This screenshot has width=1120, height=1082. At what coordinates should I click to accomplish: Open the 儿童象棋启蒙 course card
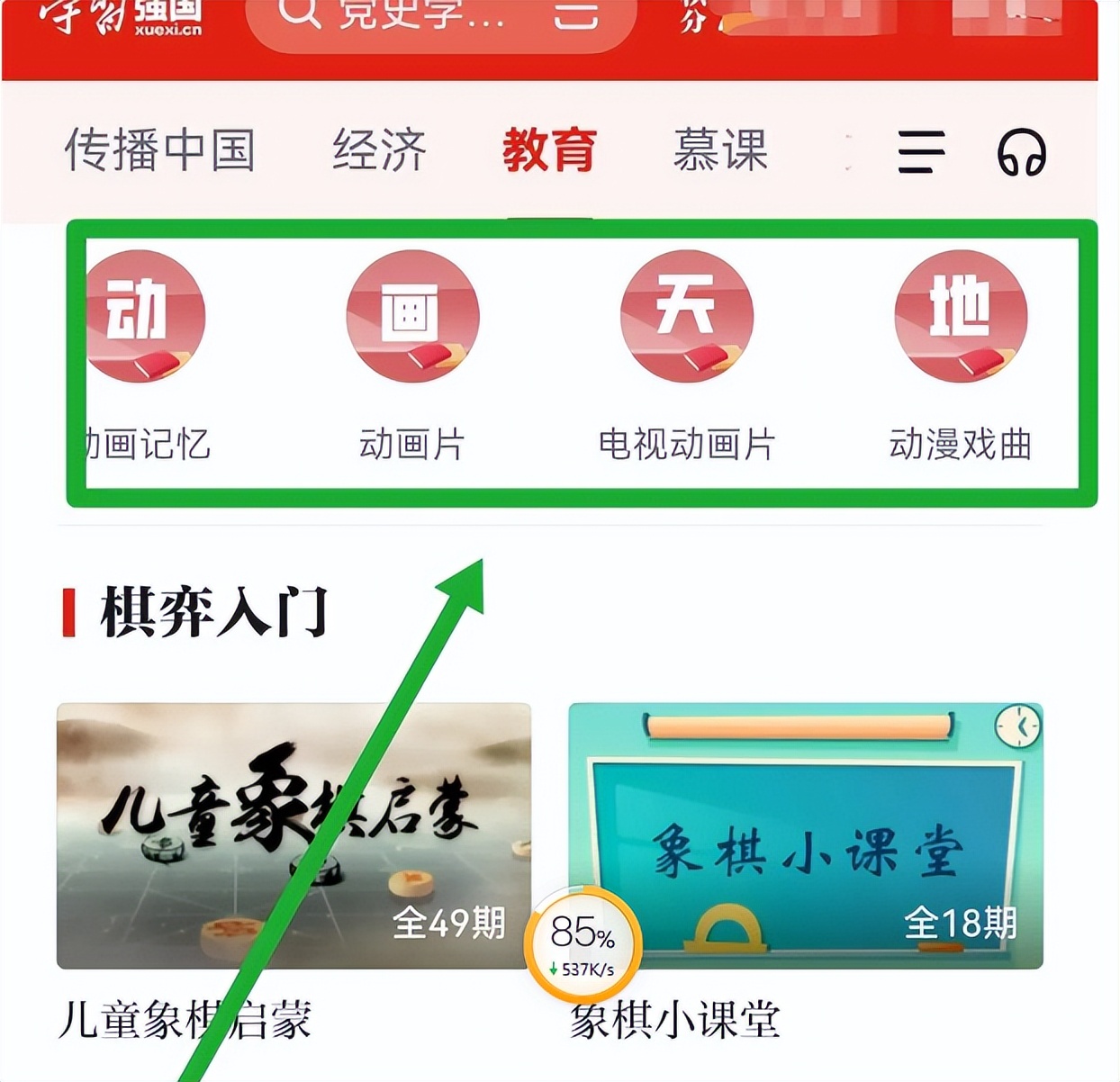294,835
